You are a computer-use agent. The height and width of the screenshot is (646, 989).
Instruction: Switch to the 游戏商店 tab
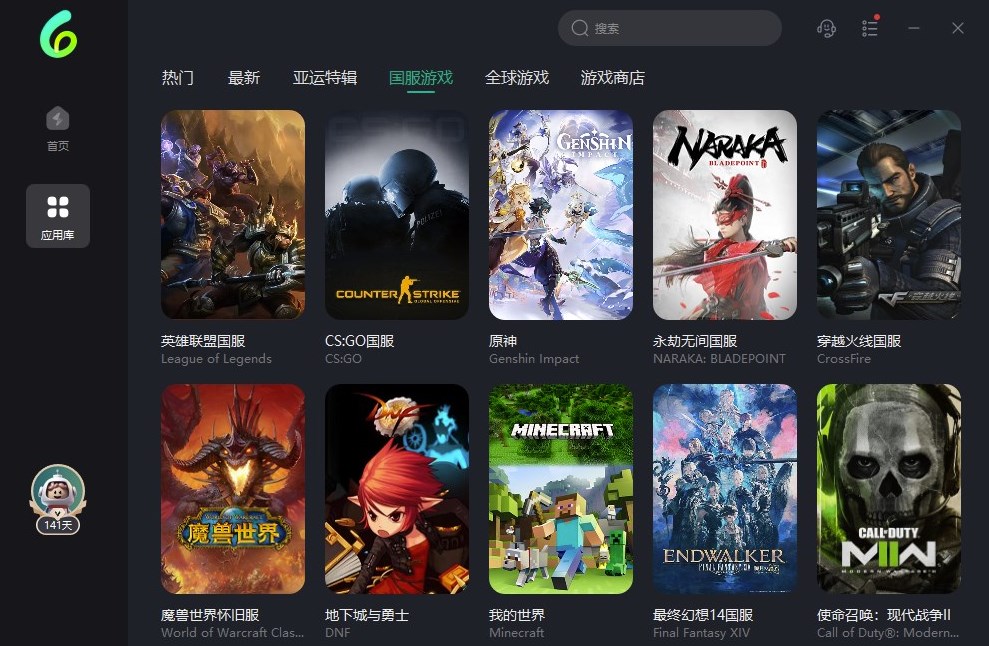pos(612,77)
